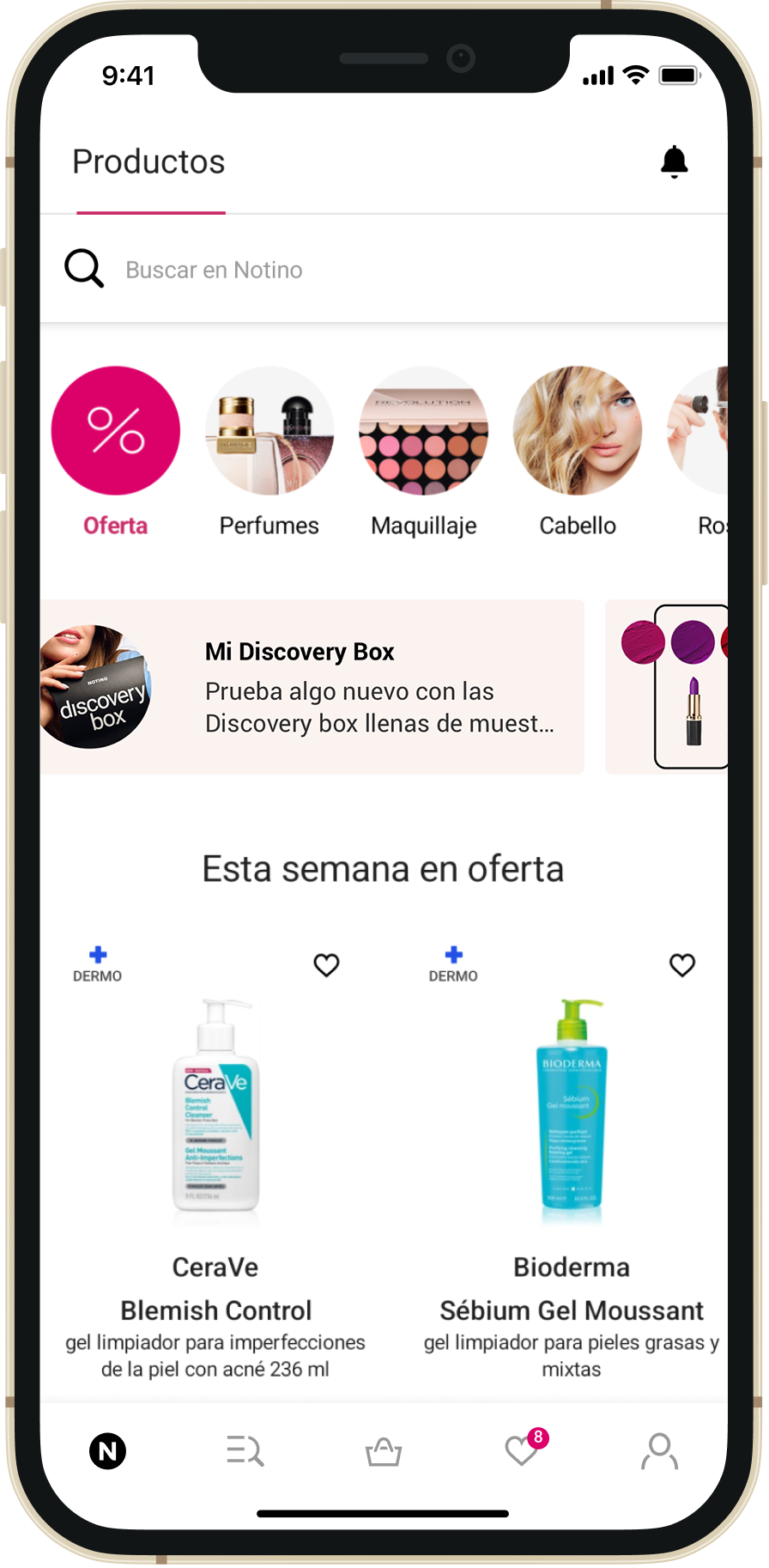Screen dimensions: 769x1568
Task: Open the wishlist tab with 8 items
Action: [522, 1451]
